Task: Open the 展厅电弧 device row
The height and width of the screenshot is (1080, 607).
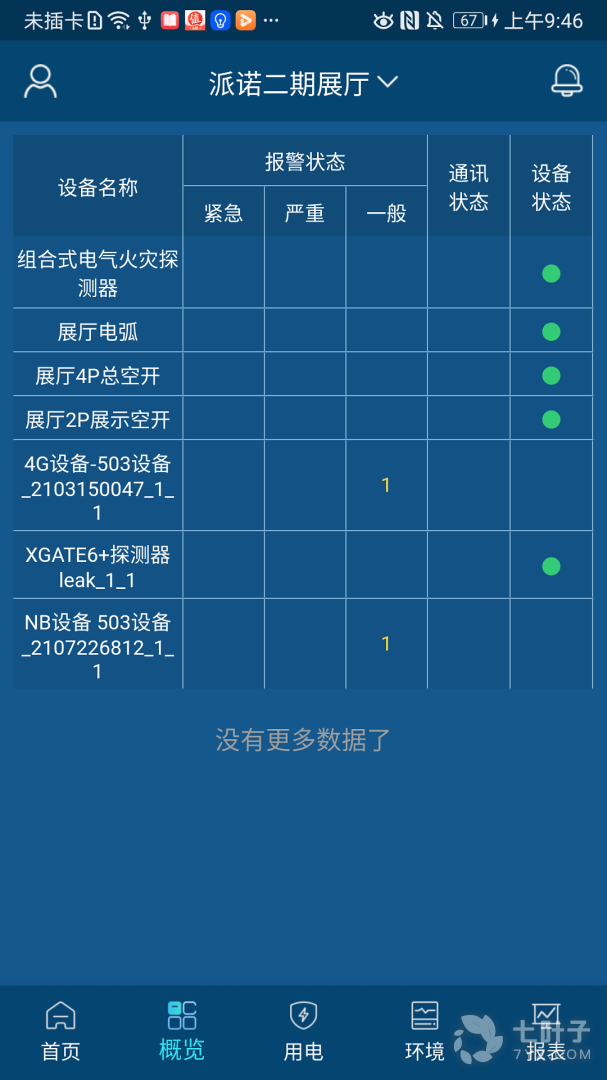Action: pos(98,332)
